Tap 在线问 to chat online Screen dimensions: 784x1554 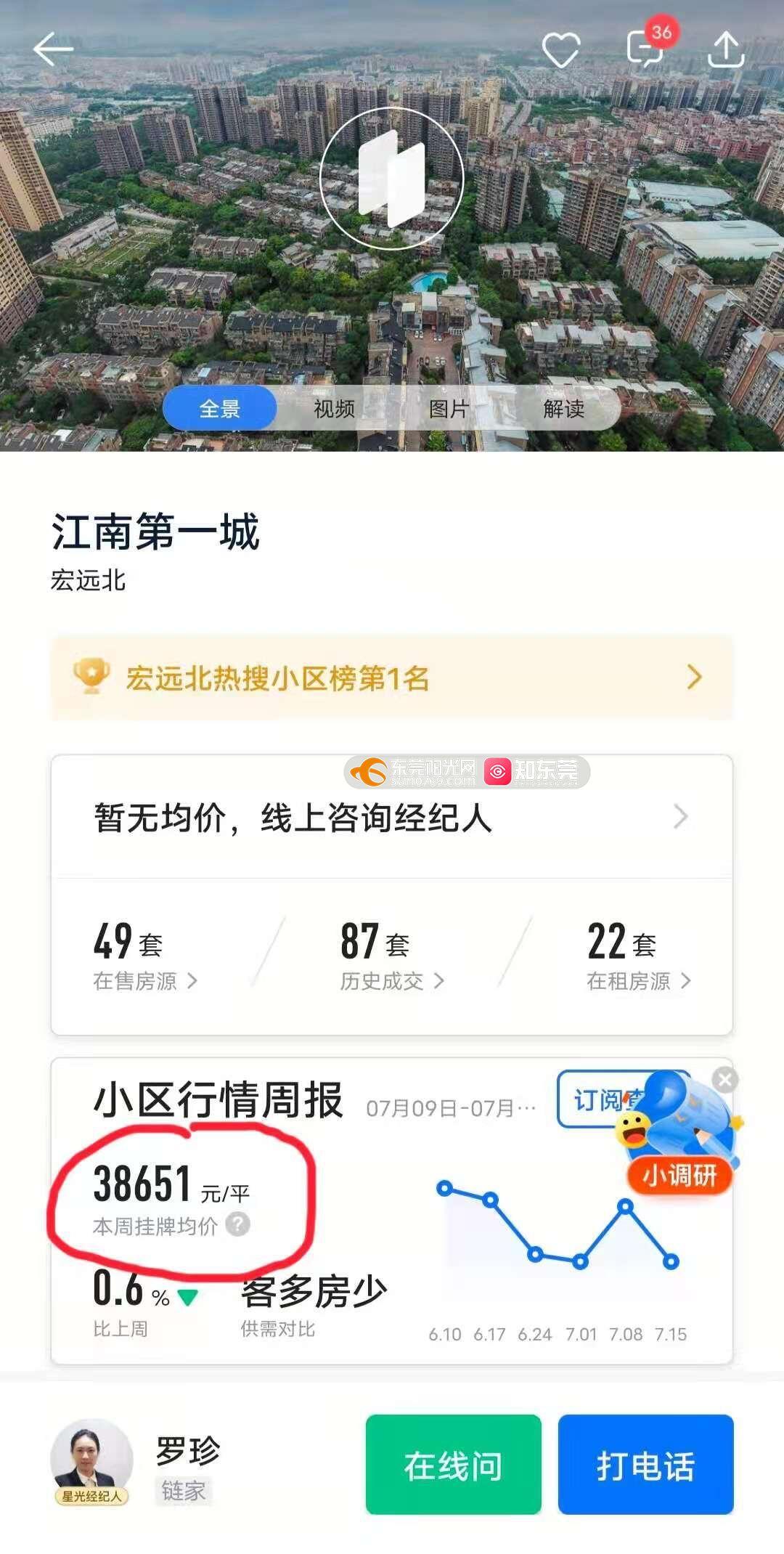tap(453, 1465)
